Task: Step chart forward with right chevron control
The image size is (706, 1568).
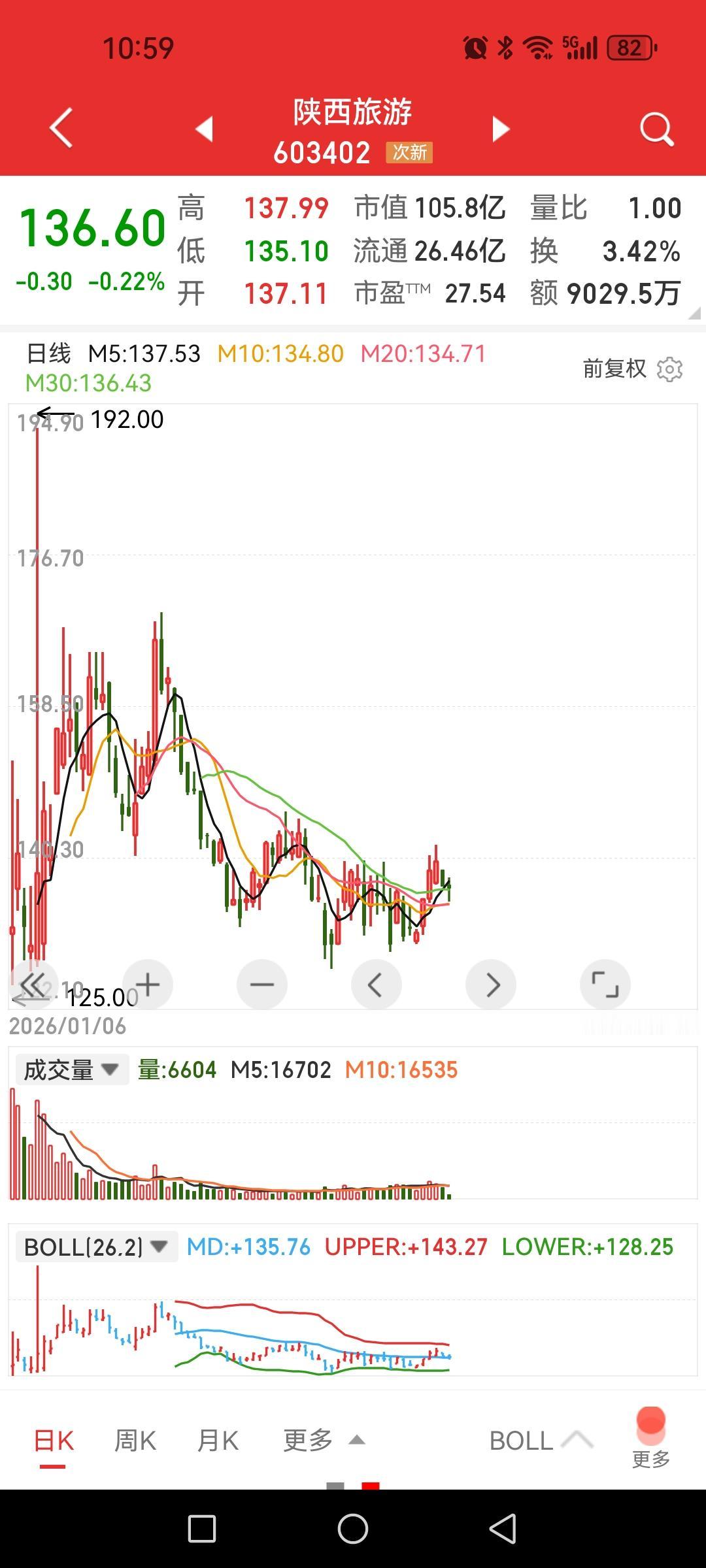Action: pos(491,985)
